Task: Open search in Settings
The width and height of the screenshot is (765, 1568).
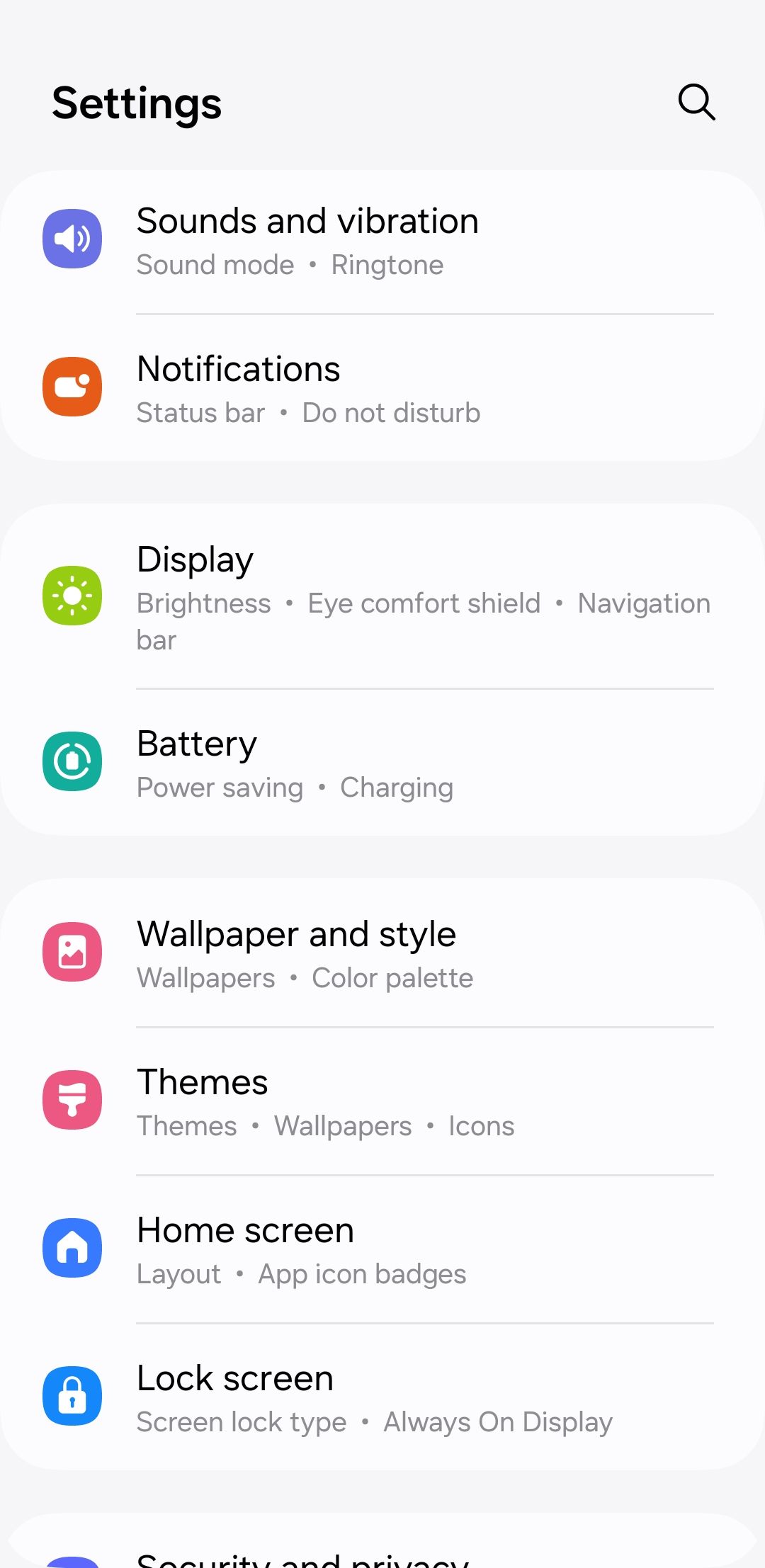Action: pos(696,103)
